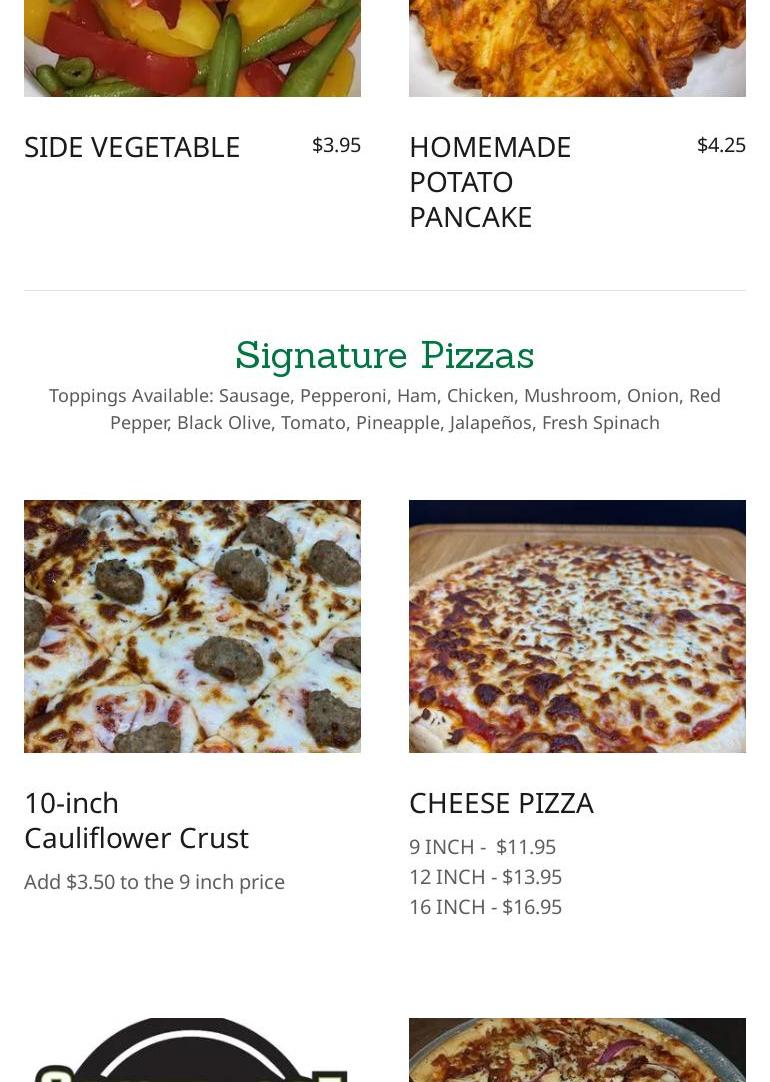Open the Side Vegetable menu item
This screenshot has width=770, height=1082.
[x=132, y=147]
